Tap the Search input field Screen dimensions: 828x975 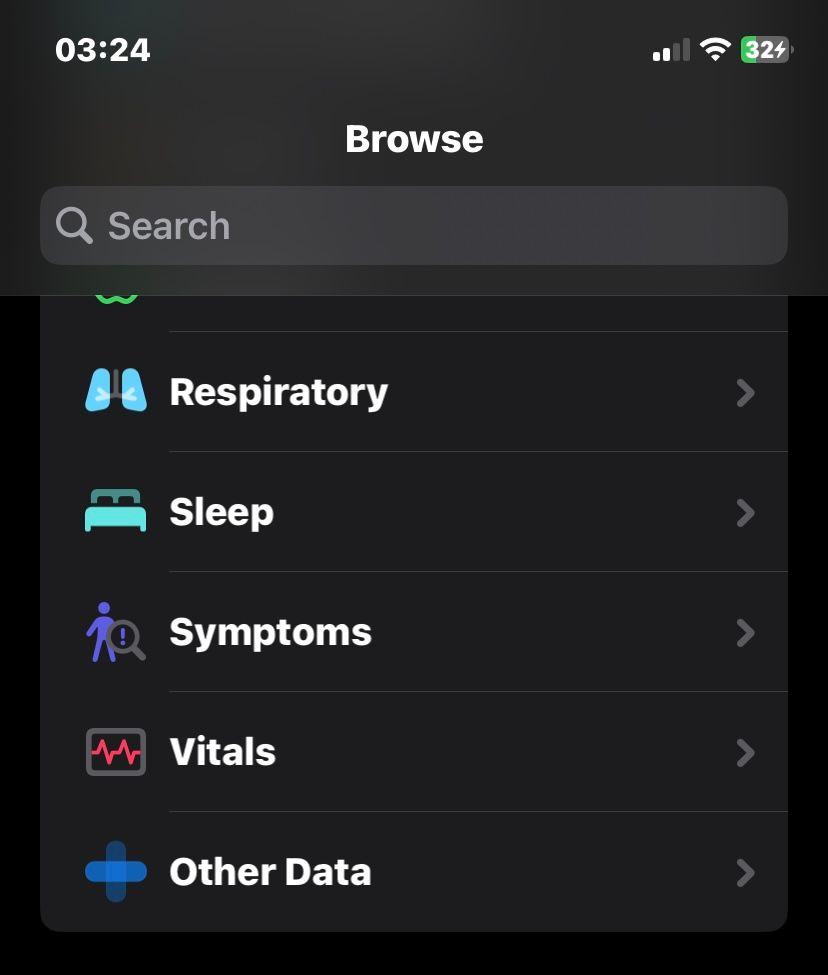click(414, 226)
